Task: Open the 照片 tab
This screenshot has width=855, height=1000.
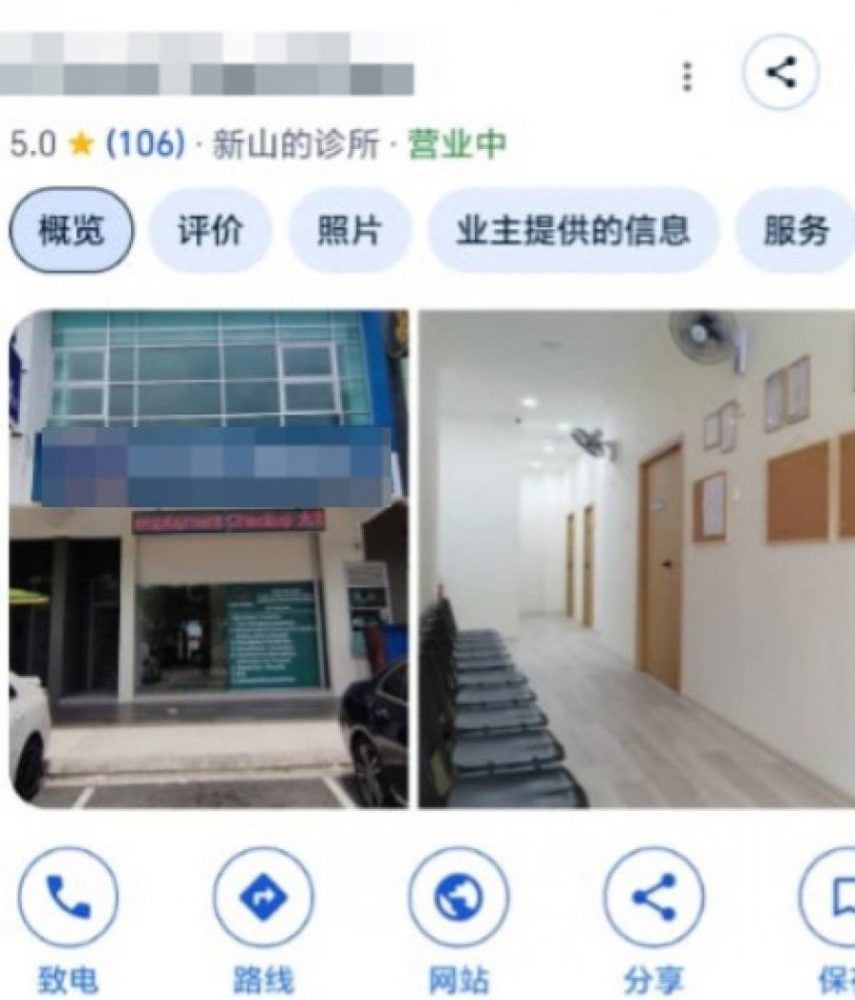Action: coord(349,231)
